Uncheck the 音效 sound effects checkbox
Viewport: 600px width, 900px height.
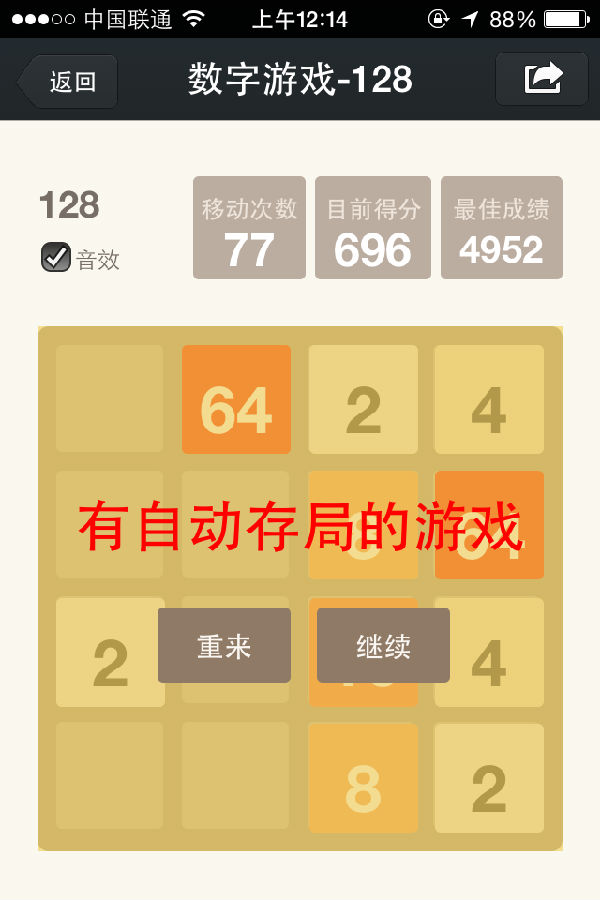(55, 258)
